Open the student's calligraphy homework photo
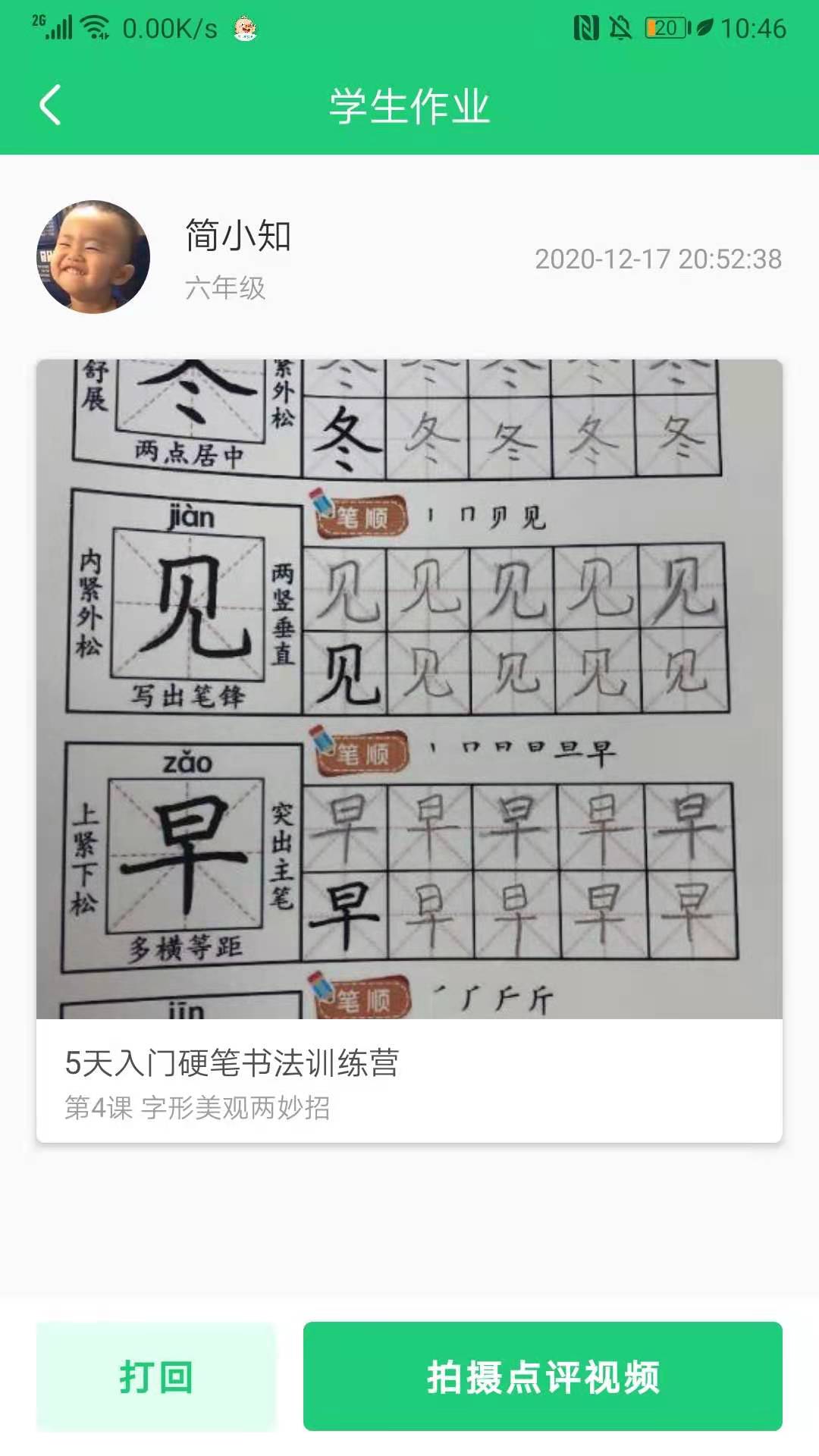The width and height of the screenshot is (819, 1456). pyautogui.click(x=409, y=689)
